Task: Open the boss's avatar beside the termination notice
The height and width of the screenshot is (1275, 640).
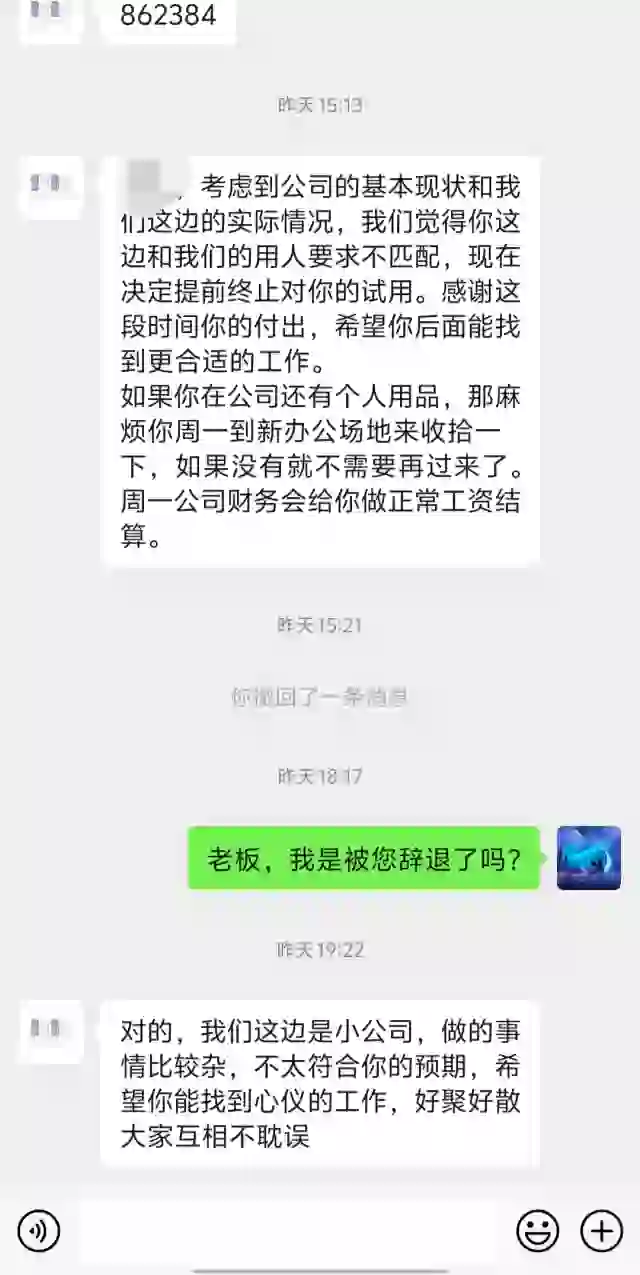Action: [x=50, y=186]
